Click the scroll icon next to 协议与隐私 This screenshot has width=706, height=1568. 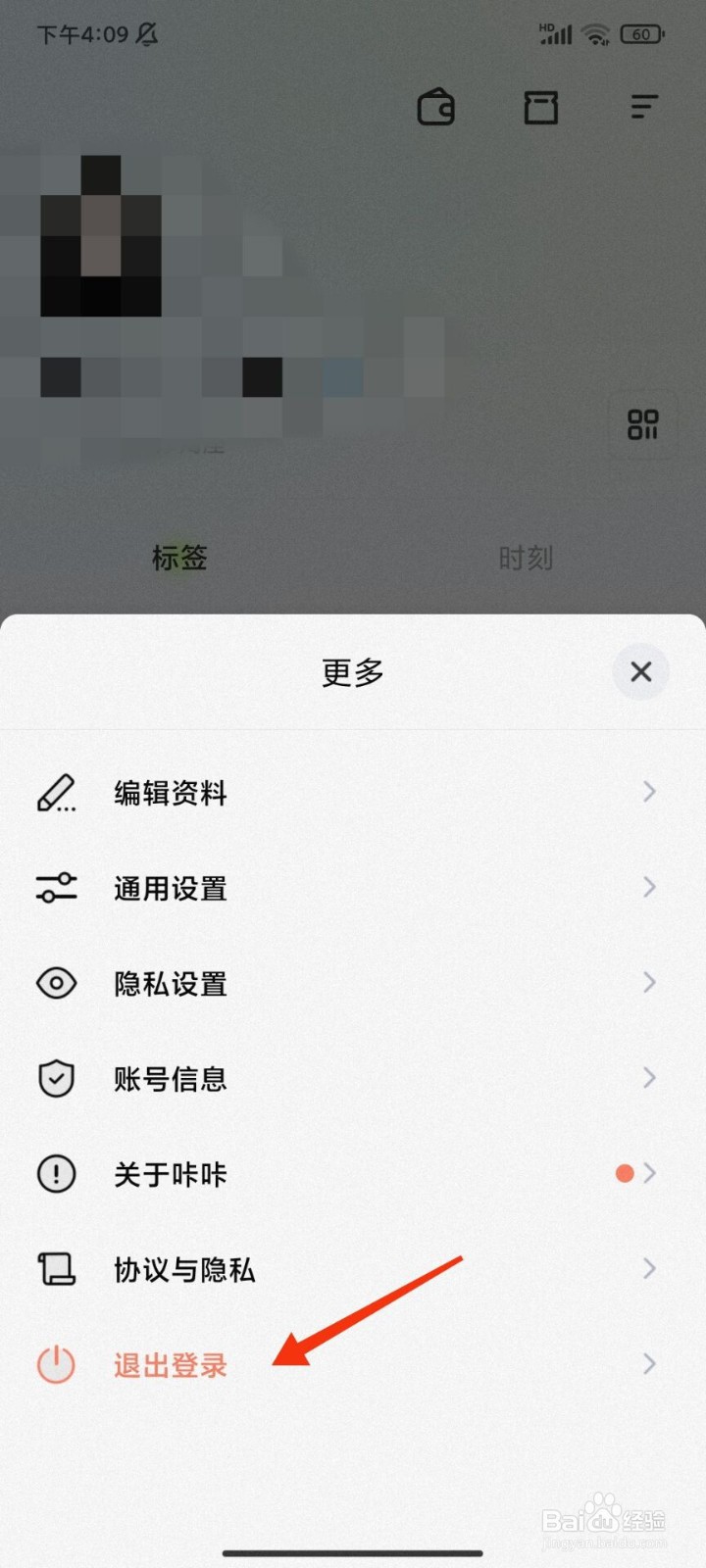click(56, 1268)
